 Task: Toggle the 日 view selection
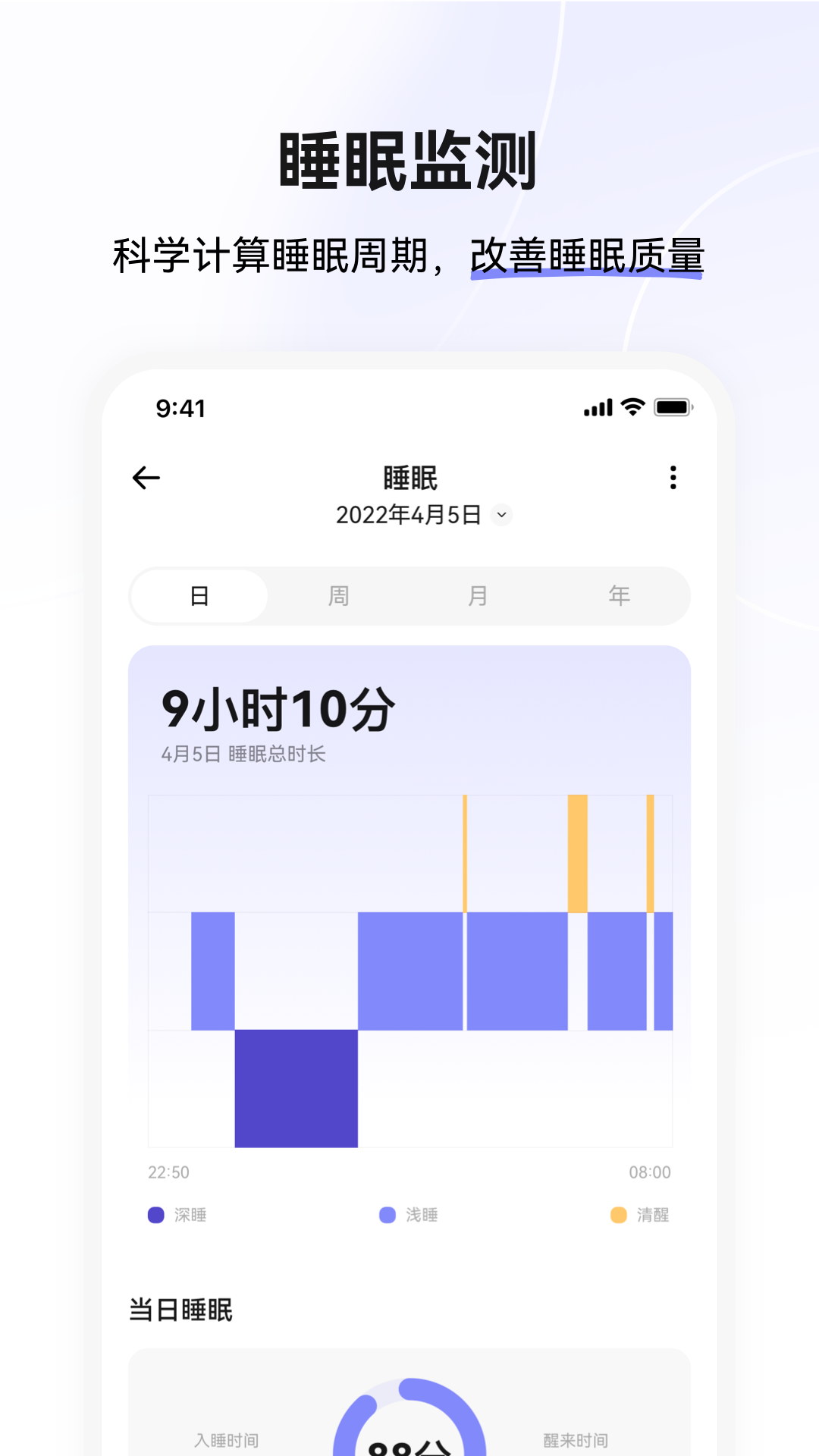[x=199, y=596]
